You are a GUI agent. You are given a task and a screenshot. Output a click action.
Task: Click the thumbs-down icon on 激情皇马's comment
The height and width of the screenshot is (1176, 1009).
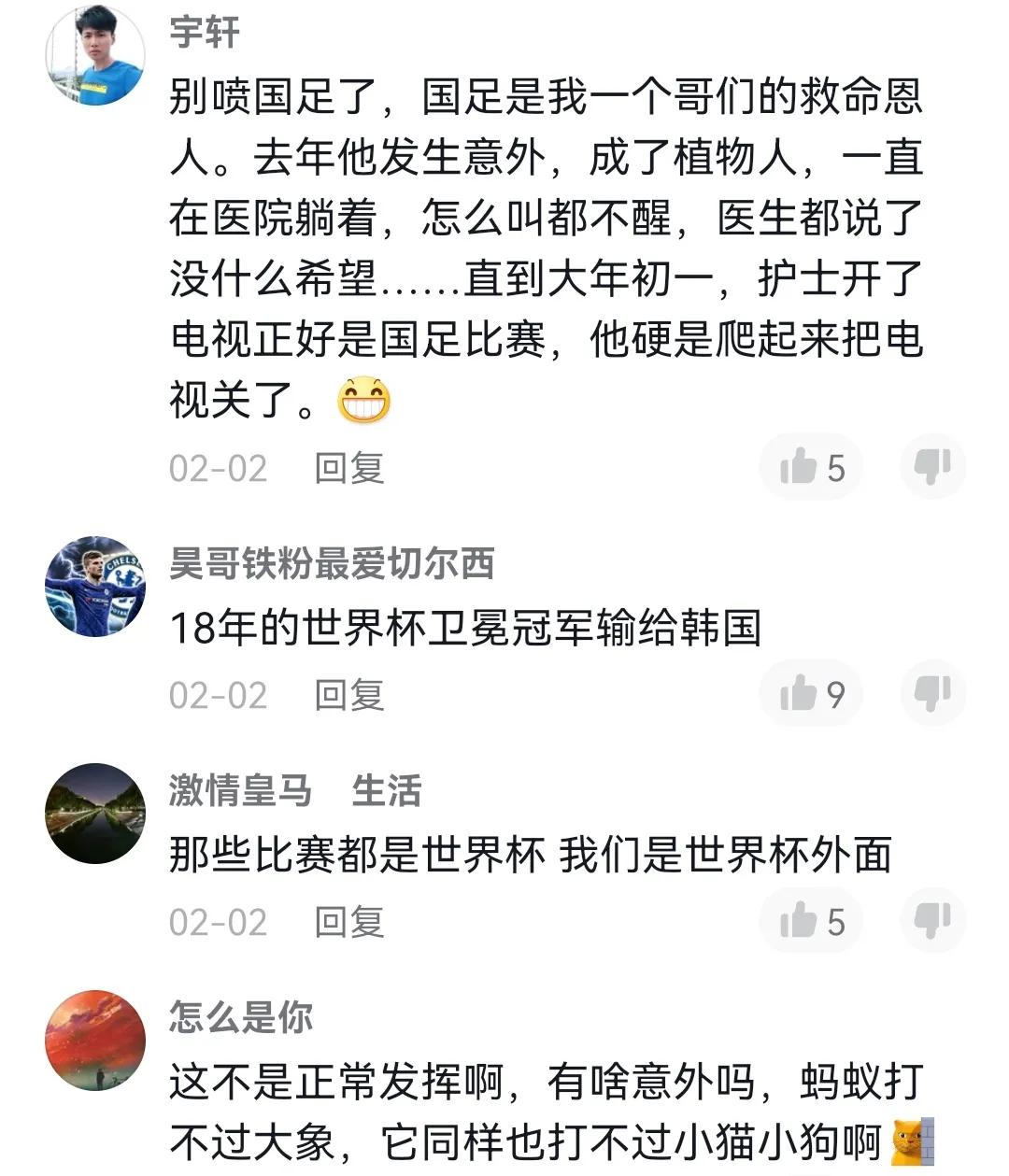click(931, 920)
